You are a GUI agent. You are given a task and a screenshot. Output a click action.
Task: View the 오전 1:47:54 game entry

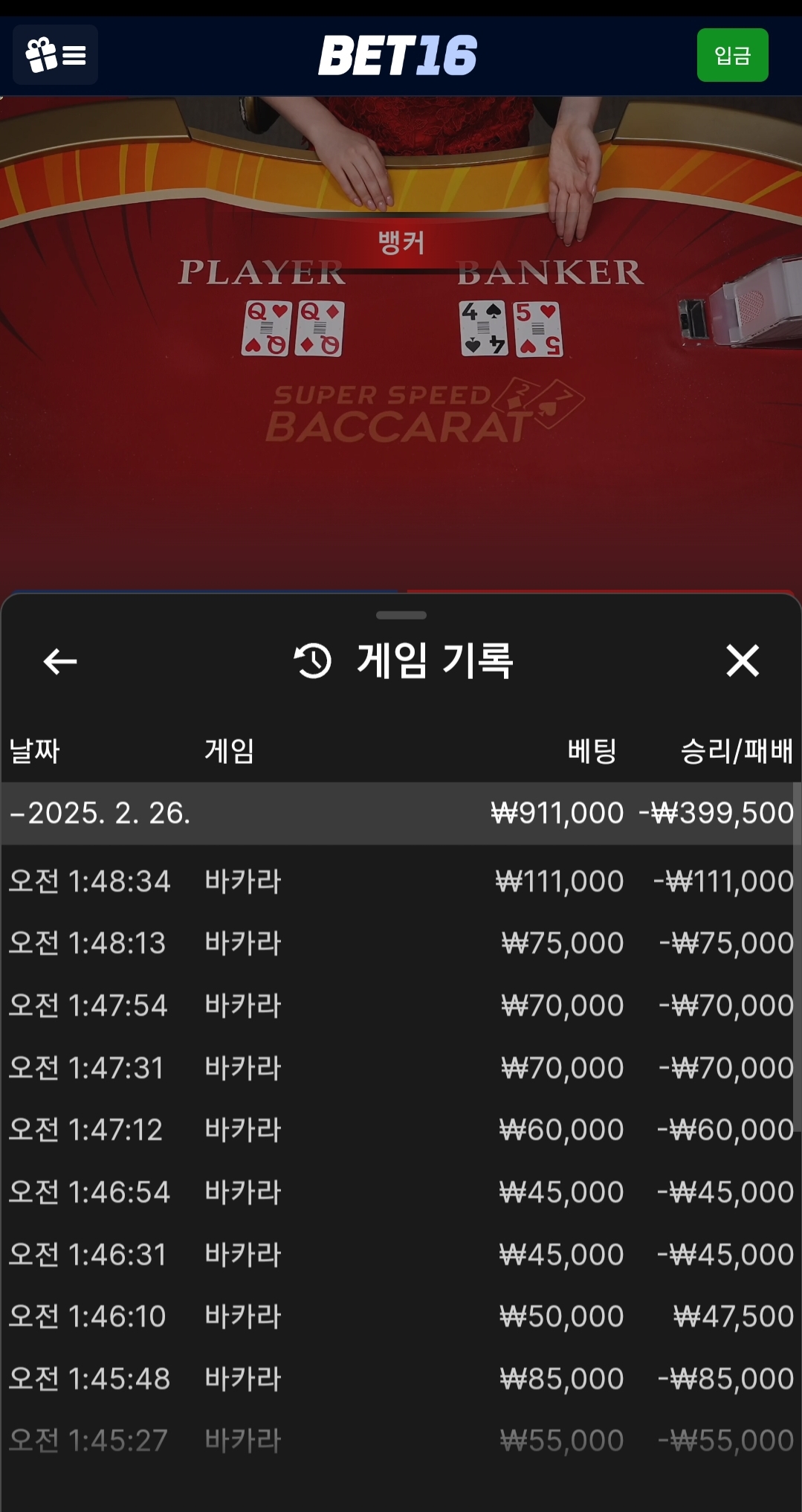point(400,1006)
